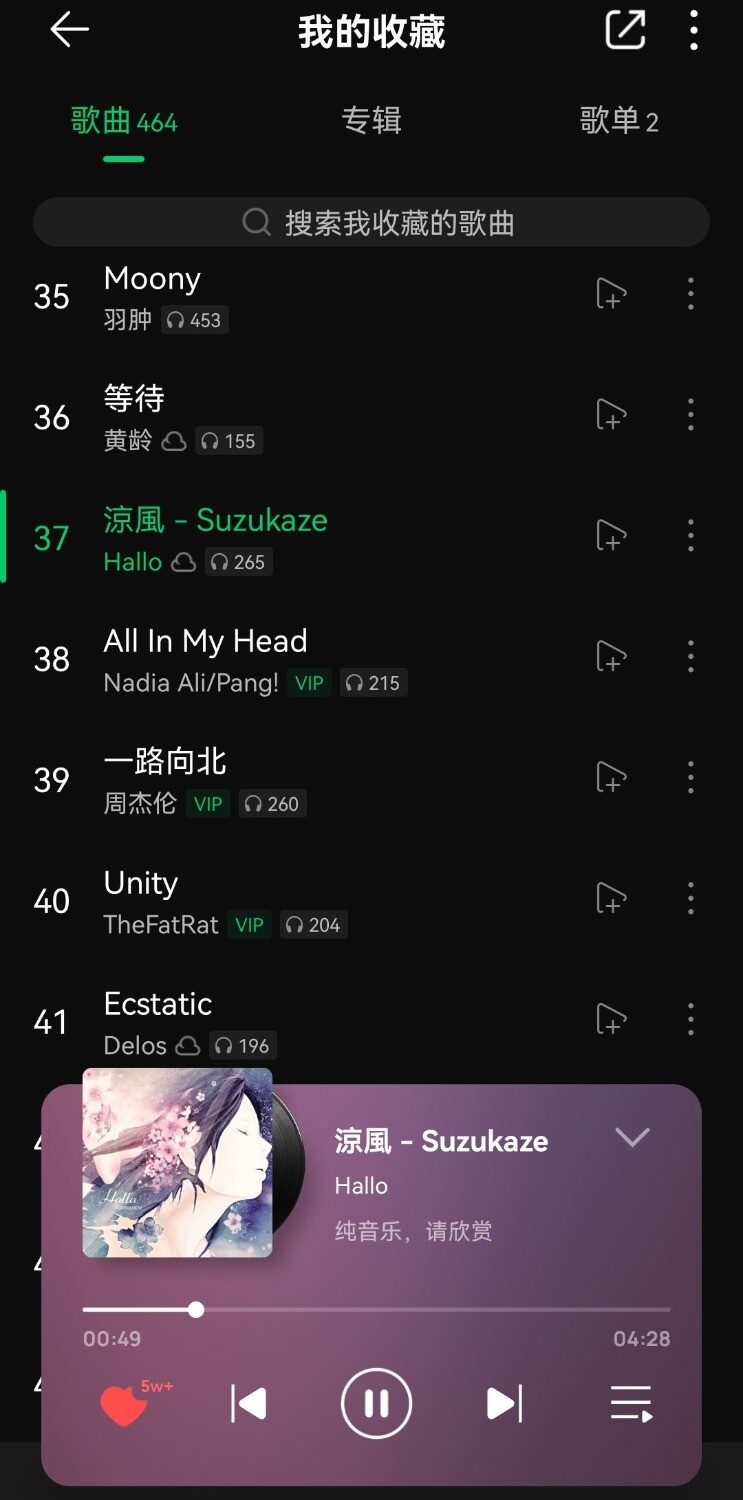Screen dimensions: 743x1500
Task: Switch to the 歌单 tab
Action: [618, 122]
